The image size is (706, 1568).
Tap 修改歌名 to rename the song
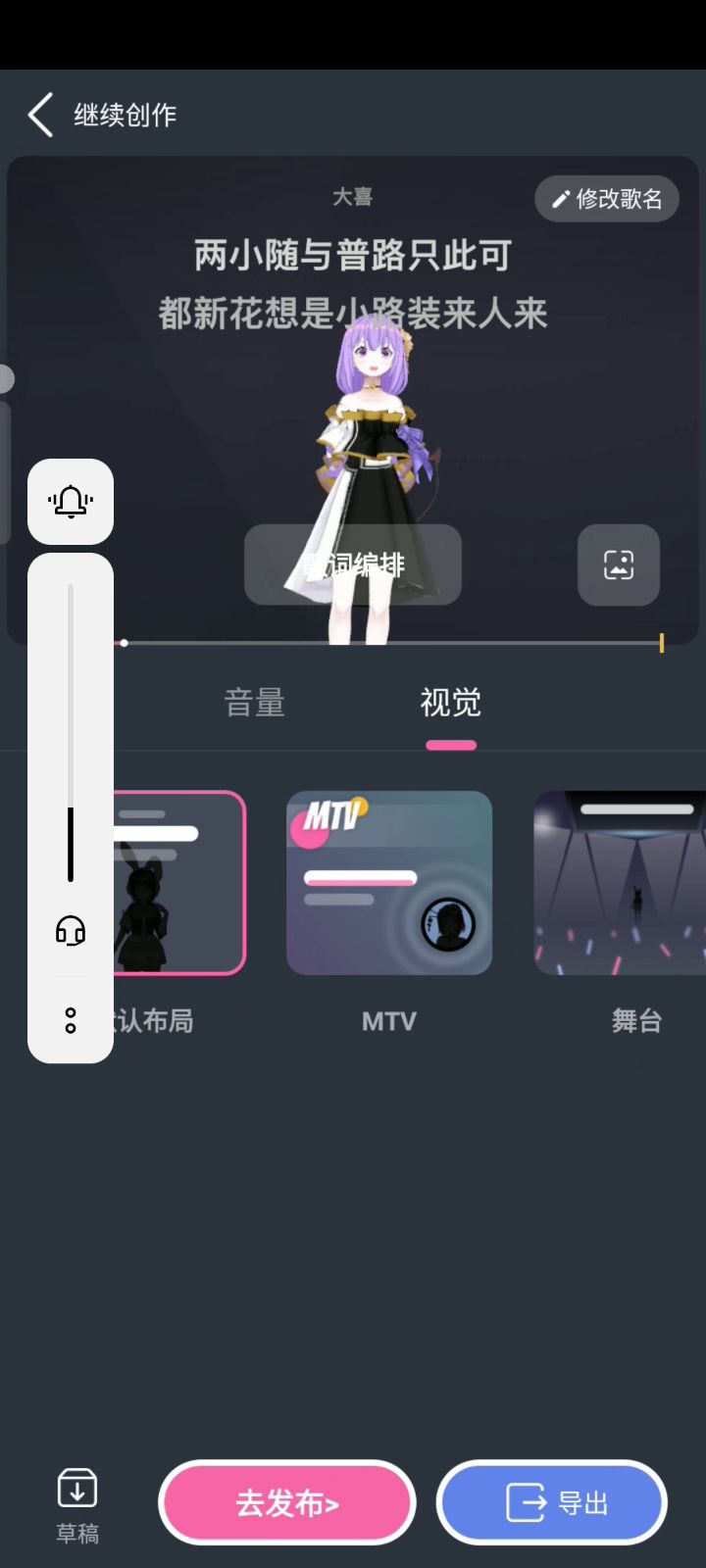coord(607,199)
